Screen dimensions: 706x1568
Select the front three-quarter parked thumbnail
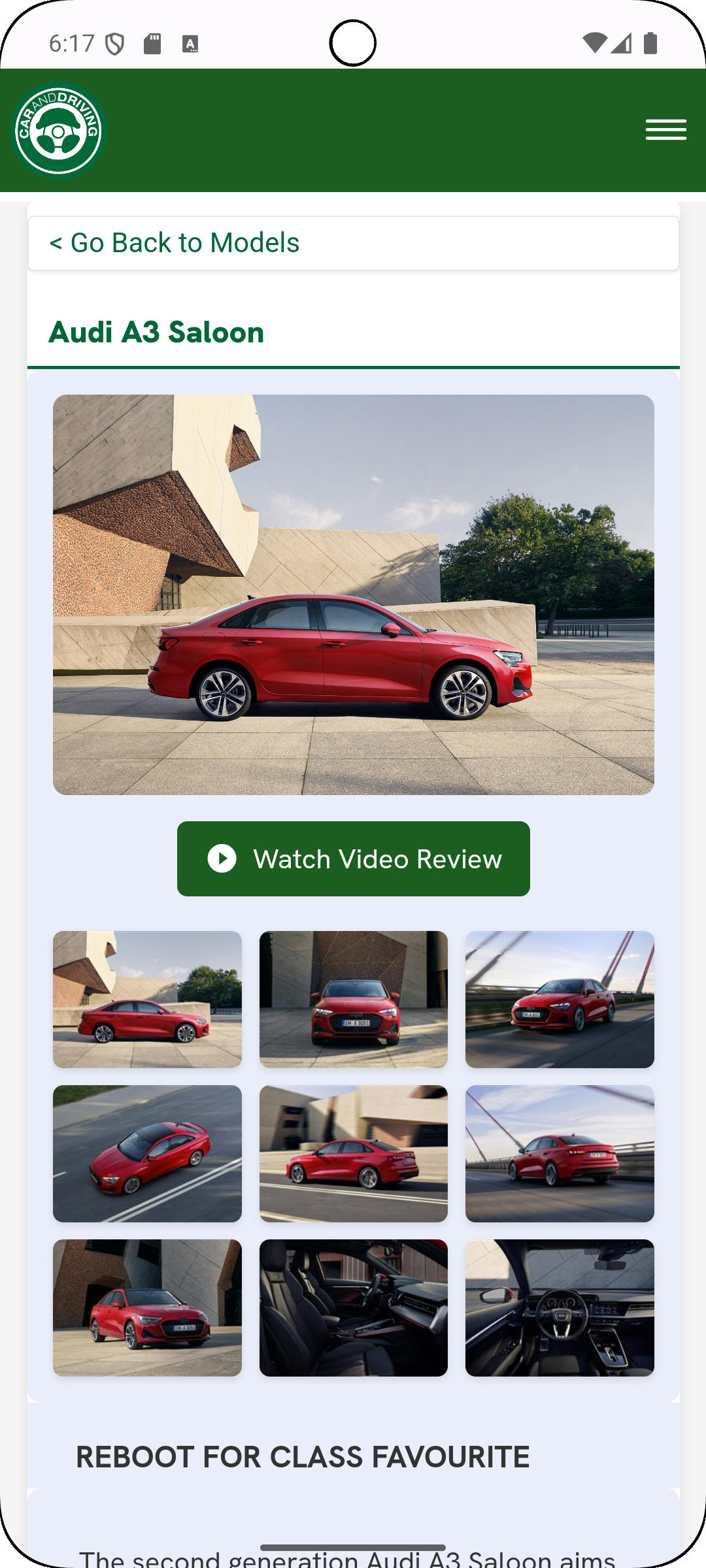147,1308
